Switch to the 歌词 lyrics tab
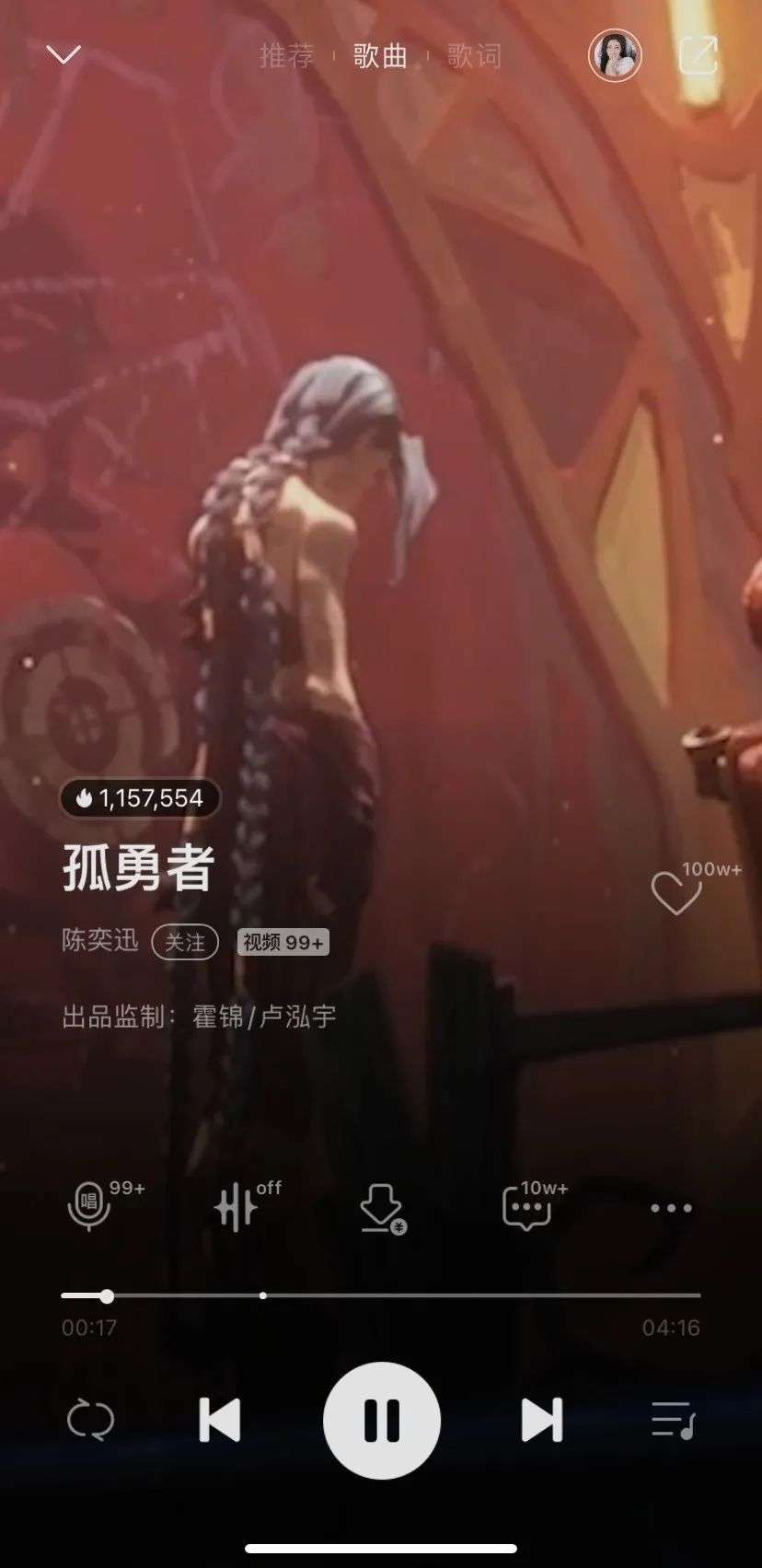The height and width of the screenshot is (1568, 762). (474, 56)
